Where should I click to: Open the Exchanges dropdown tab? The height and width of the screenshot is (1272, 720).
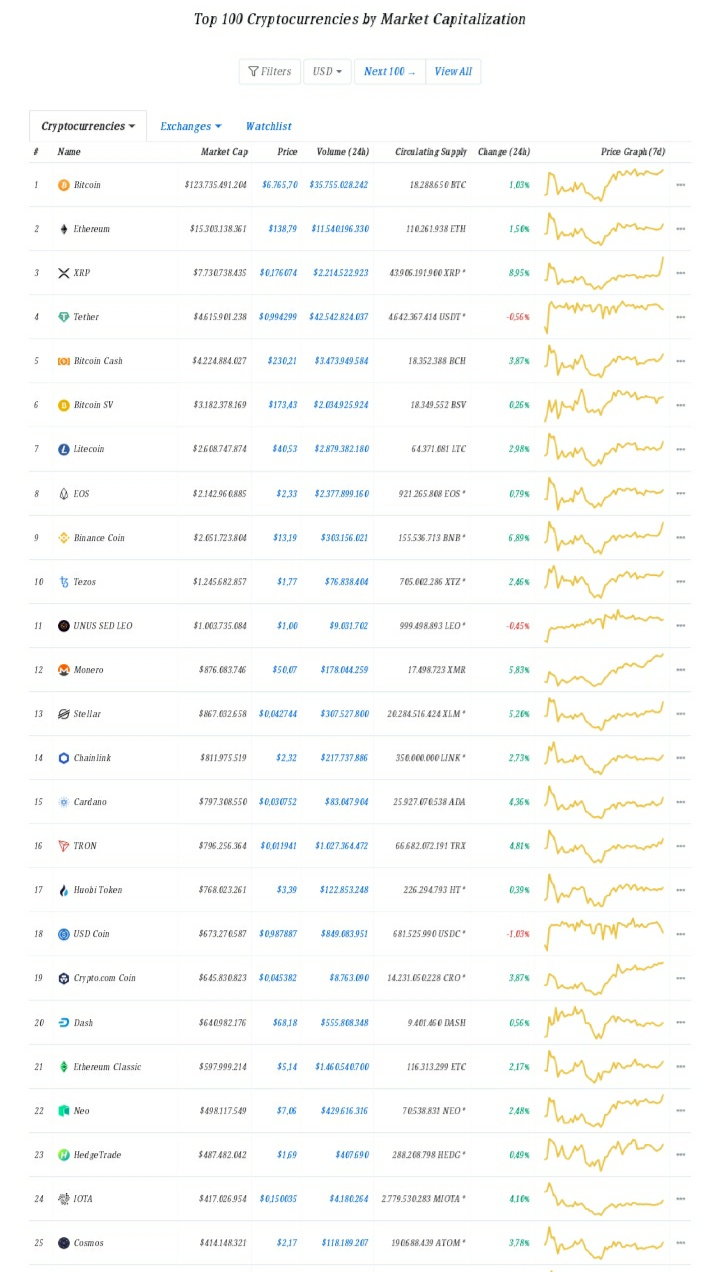[190, 127]
